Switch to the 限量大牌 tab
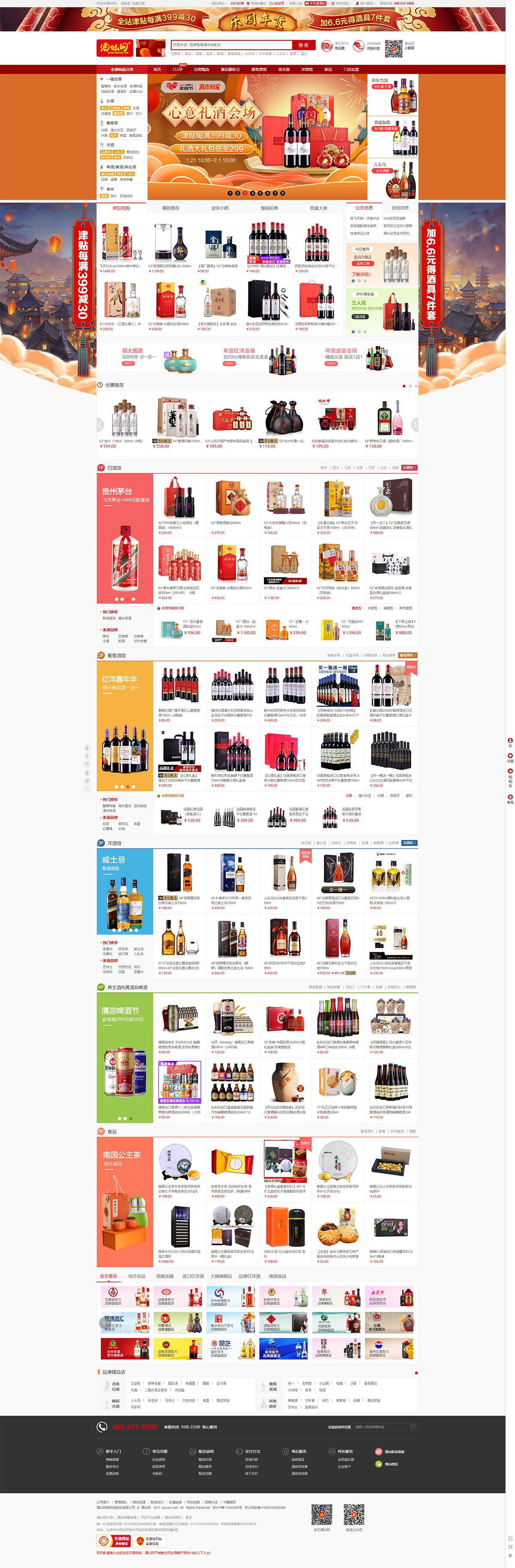515x1568 pixels. (x=318, y=208)
